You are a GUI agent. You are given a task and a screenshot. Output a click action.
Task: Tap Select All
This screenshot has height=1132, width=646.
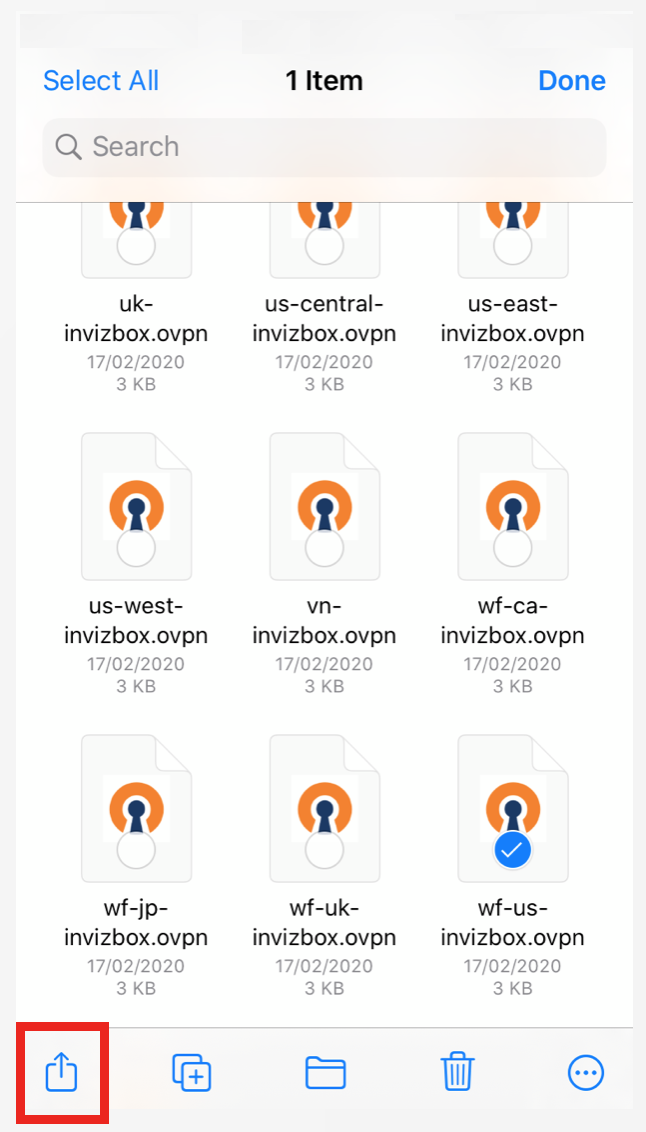coord(101,81)
